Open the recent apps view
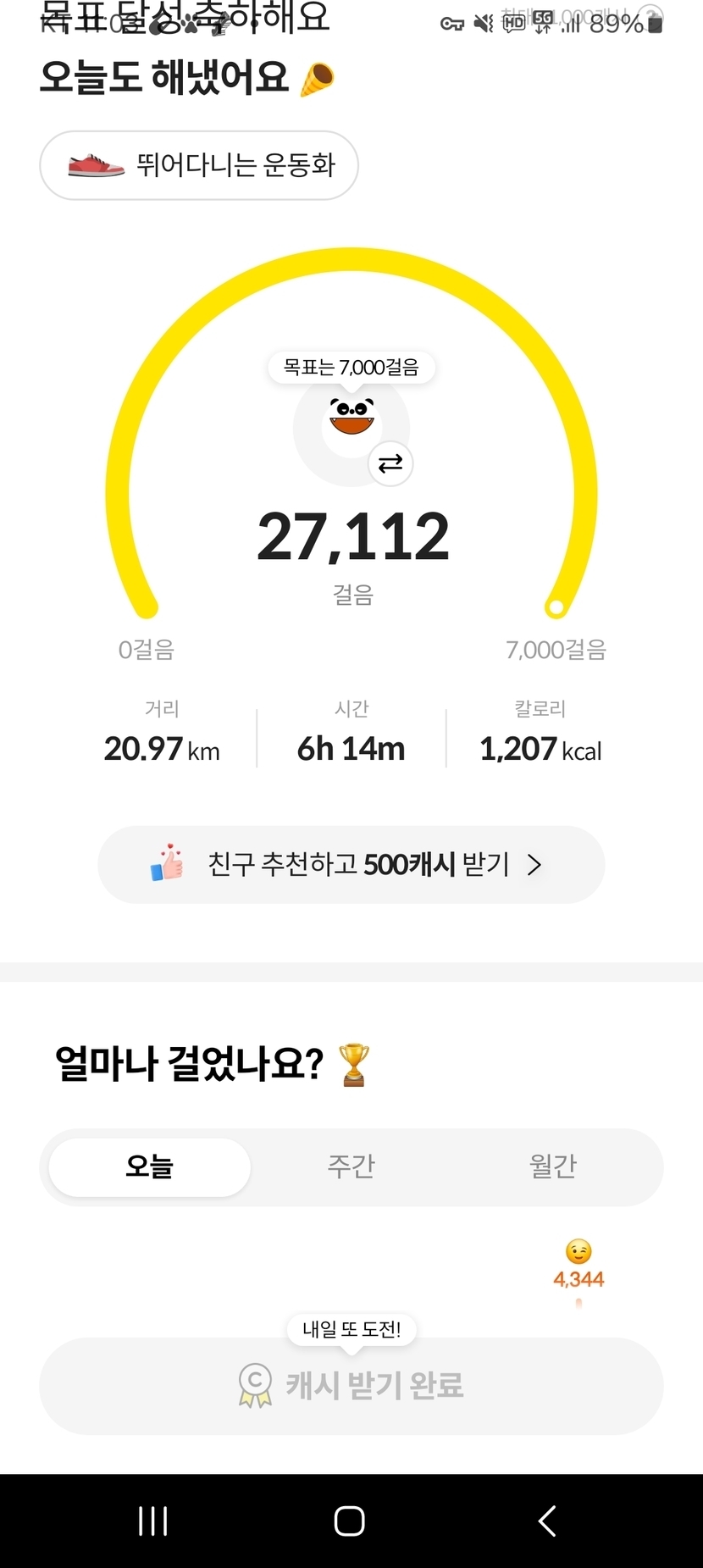Image resolution: width=703 pixels, height=1568 pixels. (x=153, y=1521)
